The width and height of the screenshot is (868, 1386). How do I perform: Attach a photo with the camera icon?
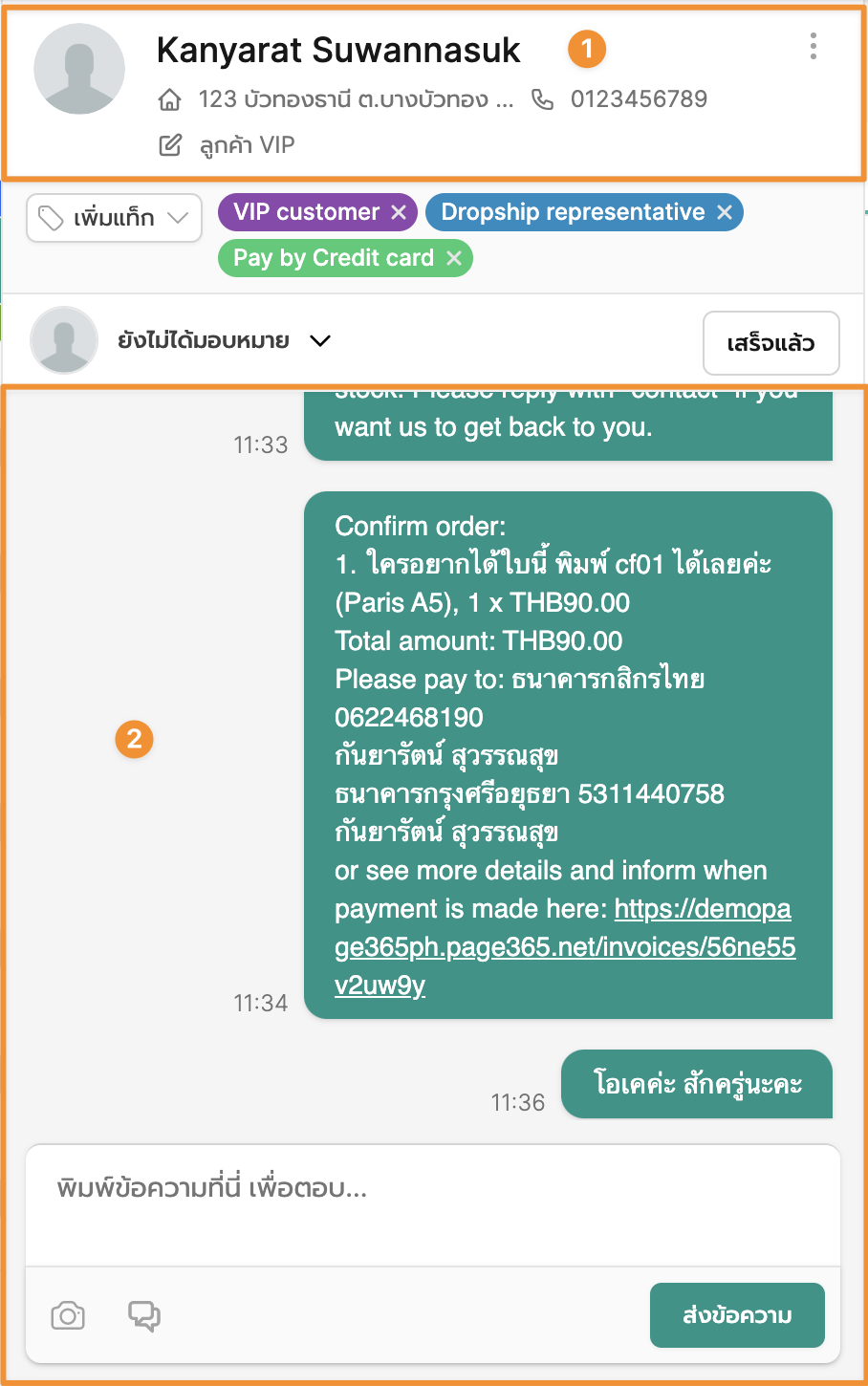[68, 1315]
